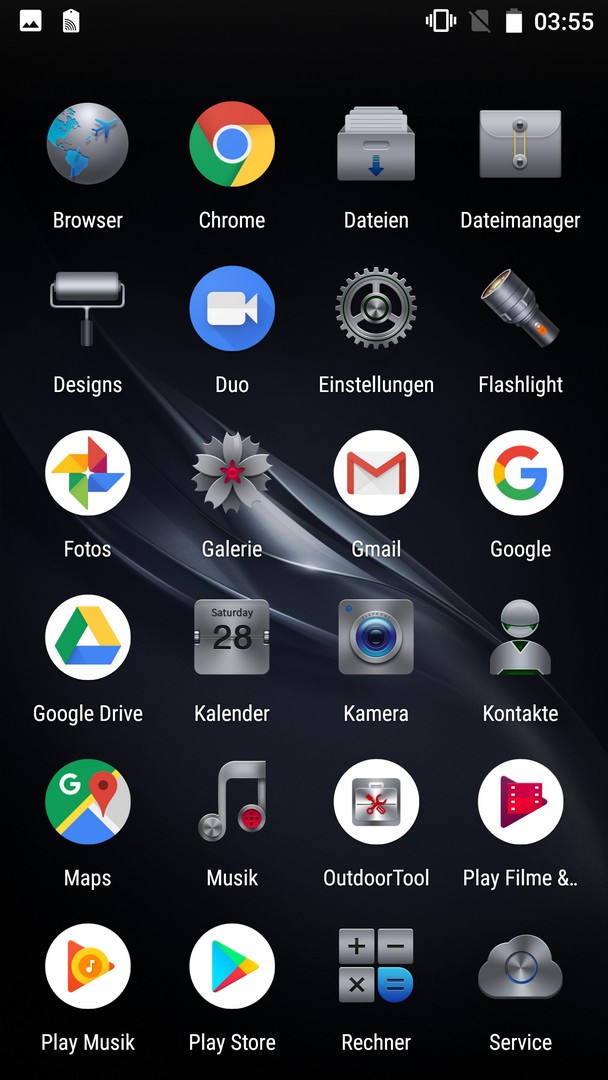Open the Rechner calculator
The height and width of the screenshot is (1080, 608).
coord(376,965)
